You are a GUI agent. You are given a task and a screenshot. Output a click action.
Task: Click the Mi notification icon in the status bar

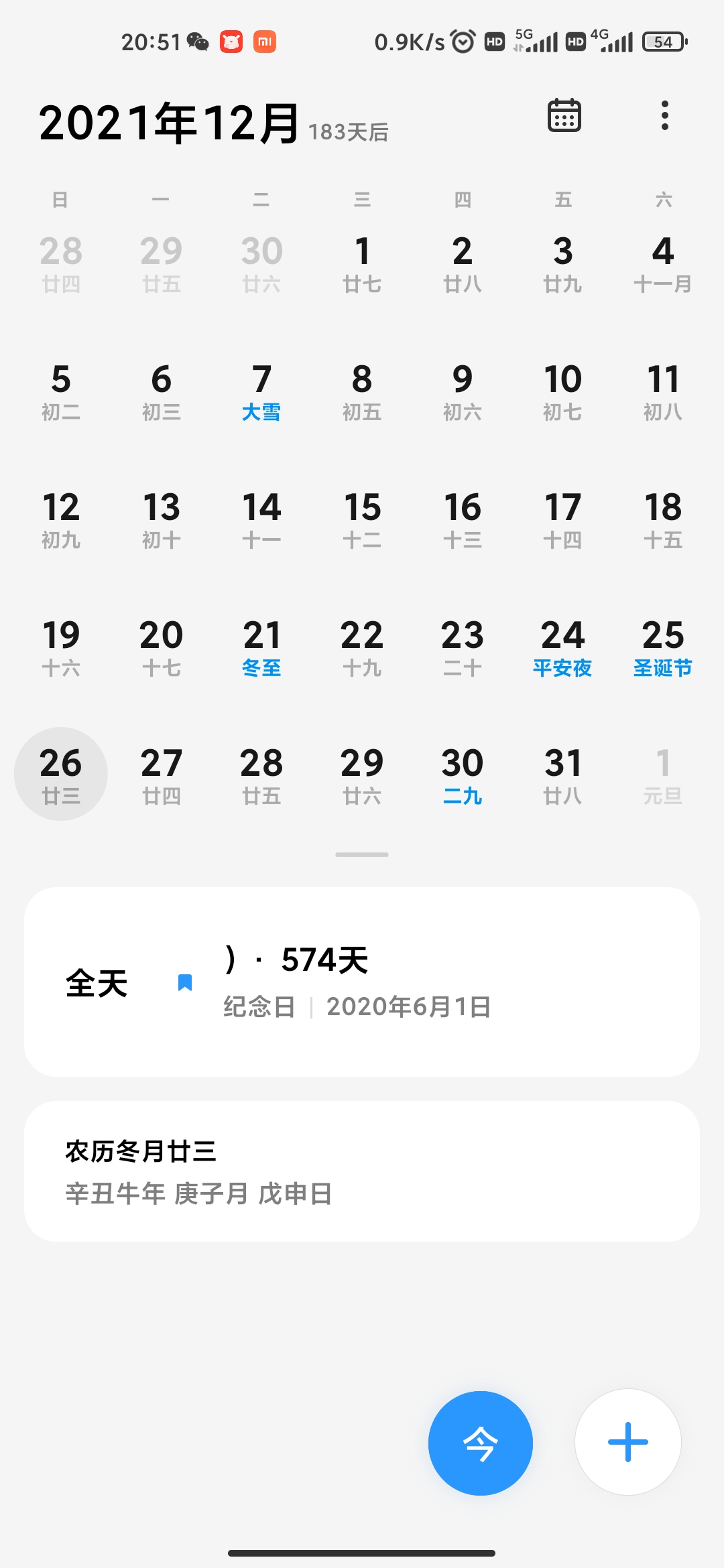click(263, 42)
